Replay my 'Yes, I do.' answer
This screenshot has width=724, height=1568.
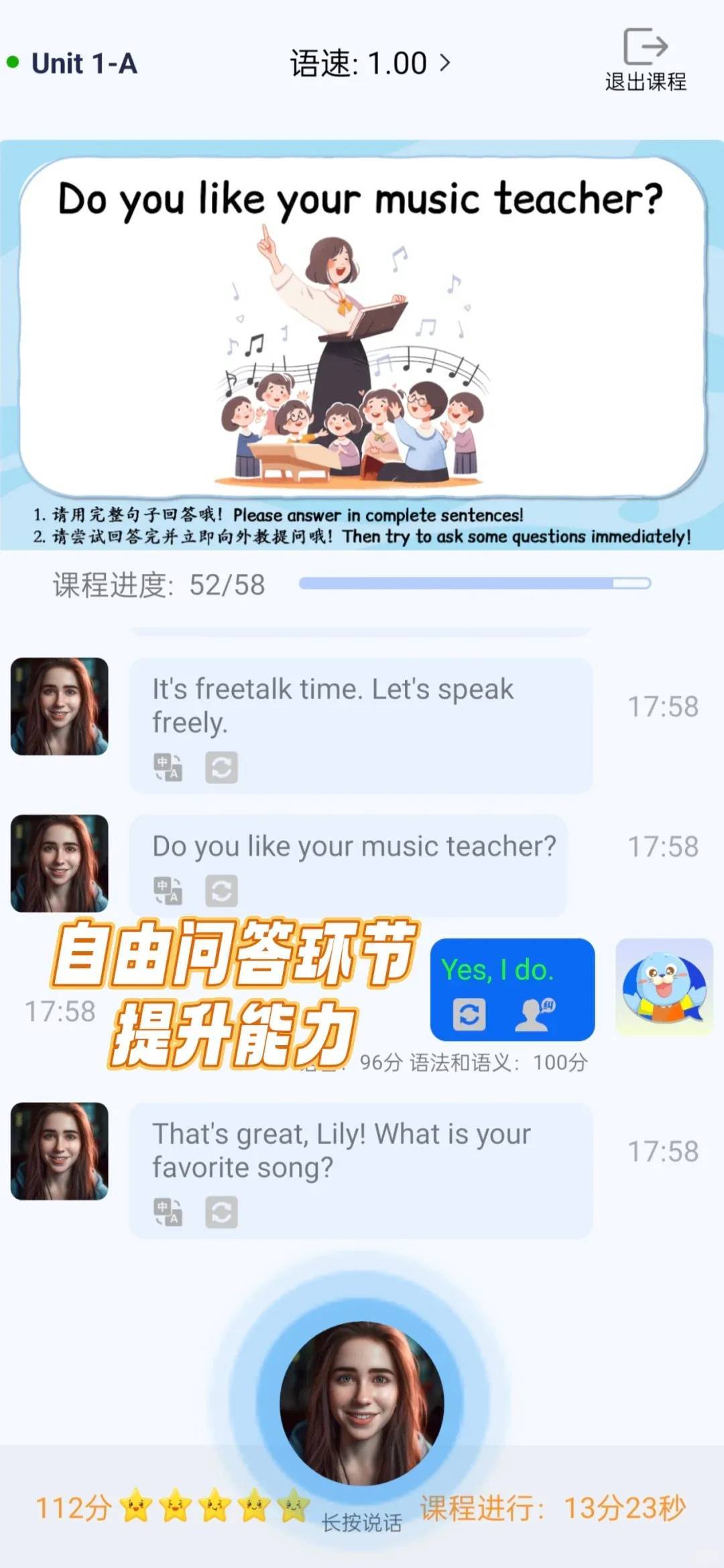469,1014
